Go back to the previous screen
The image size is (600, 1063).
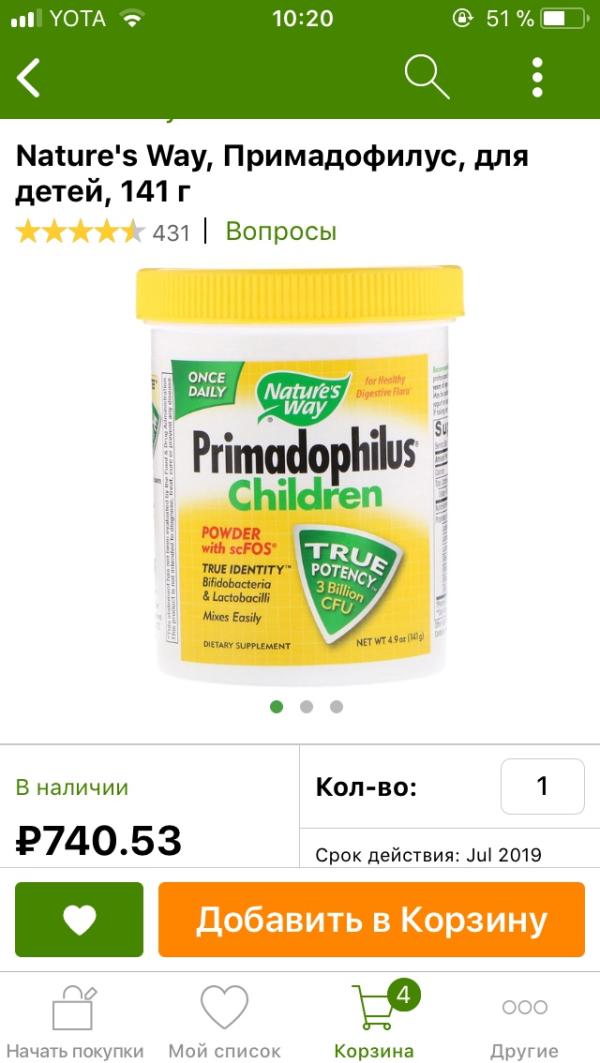tap(29, 77)
